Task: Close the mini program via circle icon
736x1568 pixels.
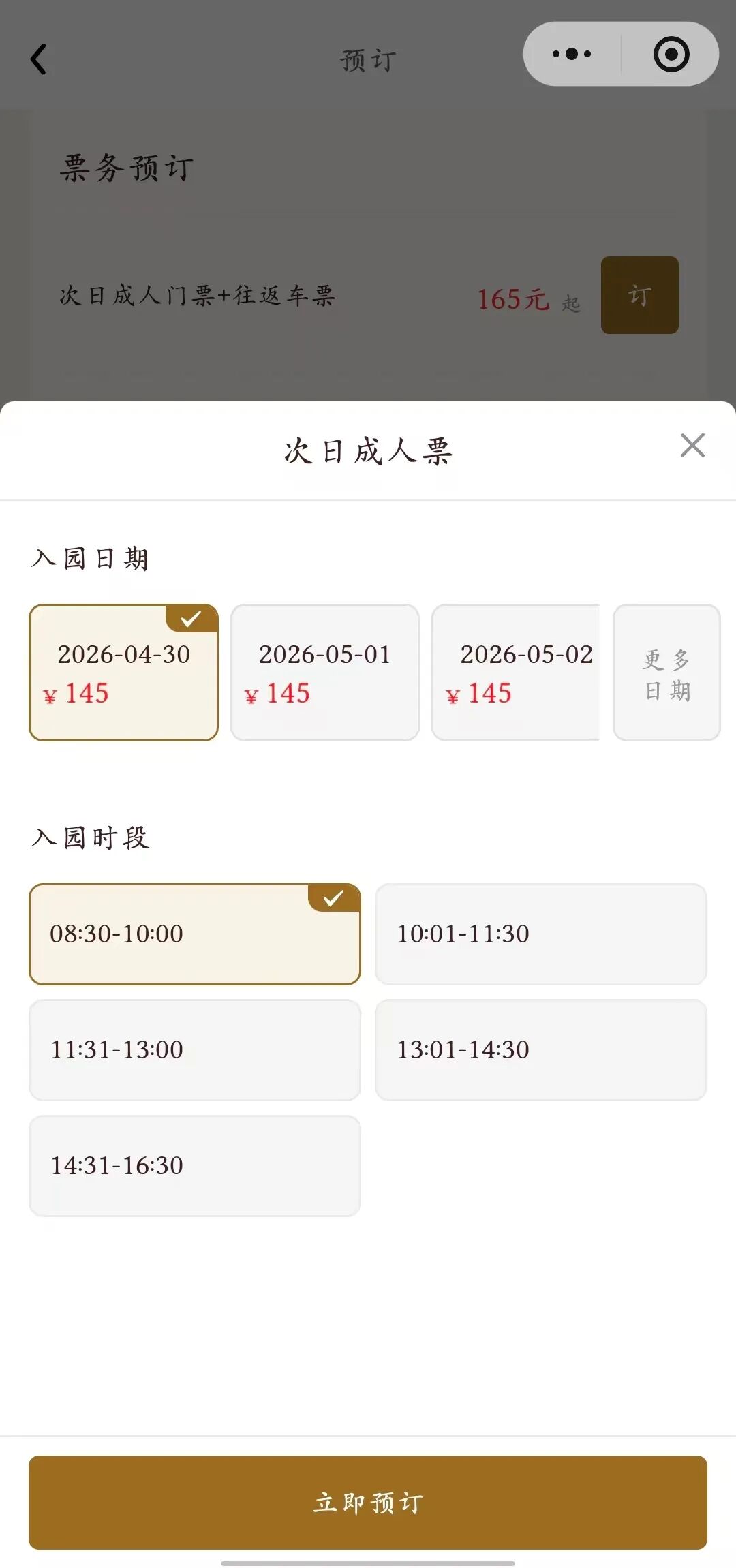Action: pos(671,54)
